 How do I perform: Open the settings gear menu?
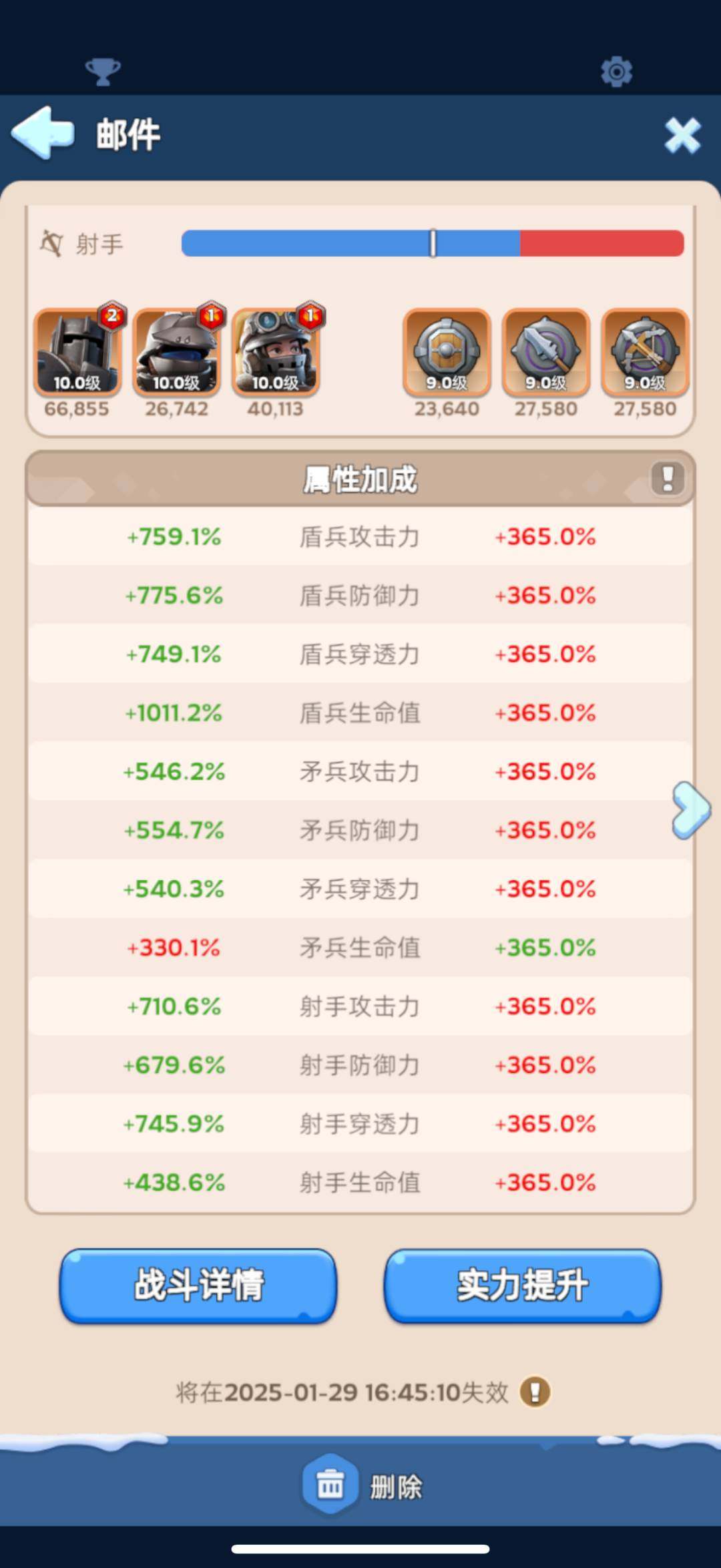pos(618,71)
